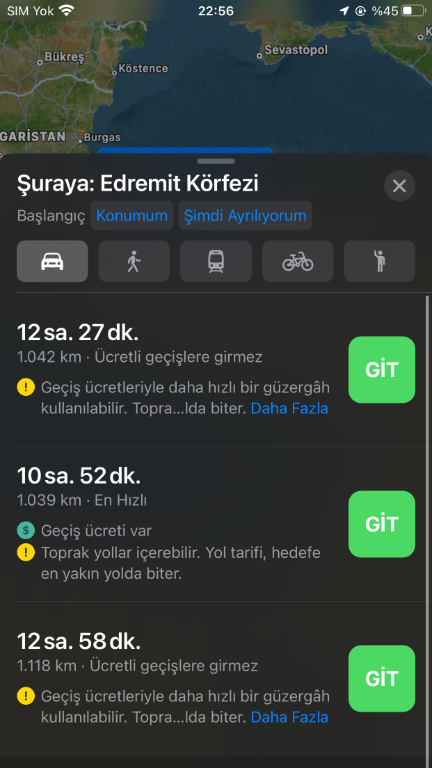The height and width of the screenshot is (768, 432).
Task: Switch to public transit directions
Action: (x=216, y=262)
